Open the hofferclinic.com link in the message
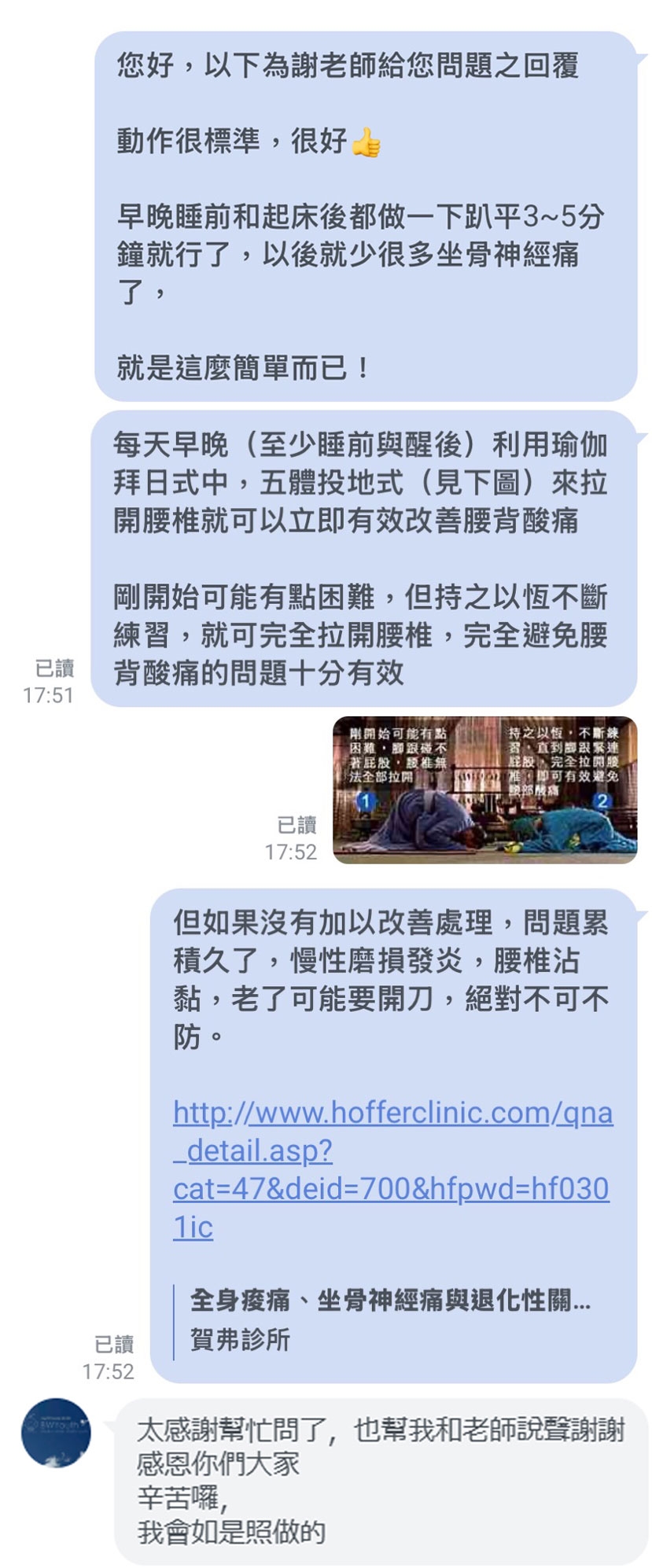The height and width of the screenshot is (1568, 652). [391, 1169]
